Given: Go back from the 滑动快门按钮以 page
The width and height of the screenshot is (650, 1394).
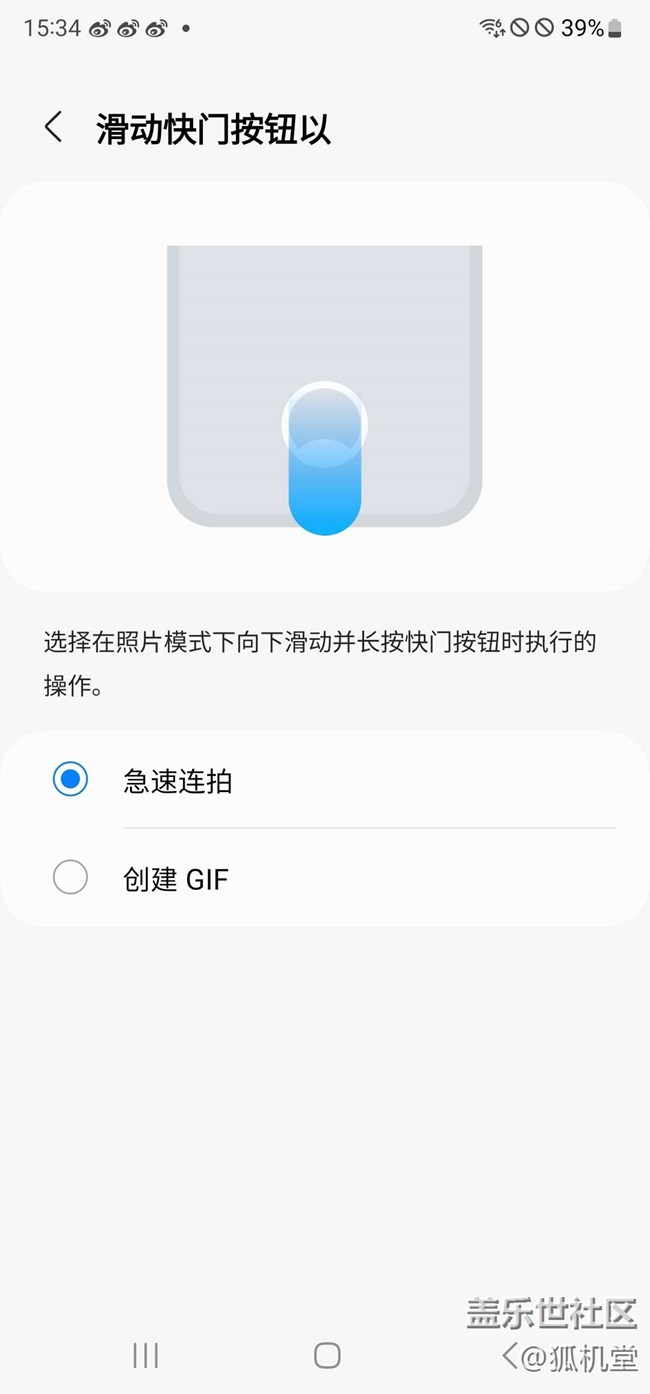Looking at the screenshot, I should coord(54,128).
